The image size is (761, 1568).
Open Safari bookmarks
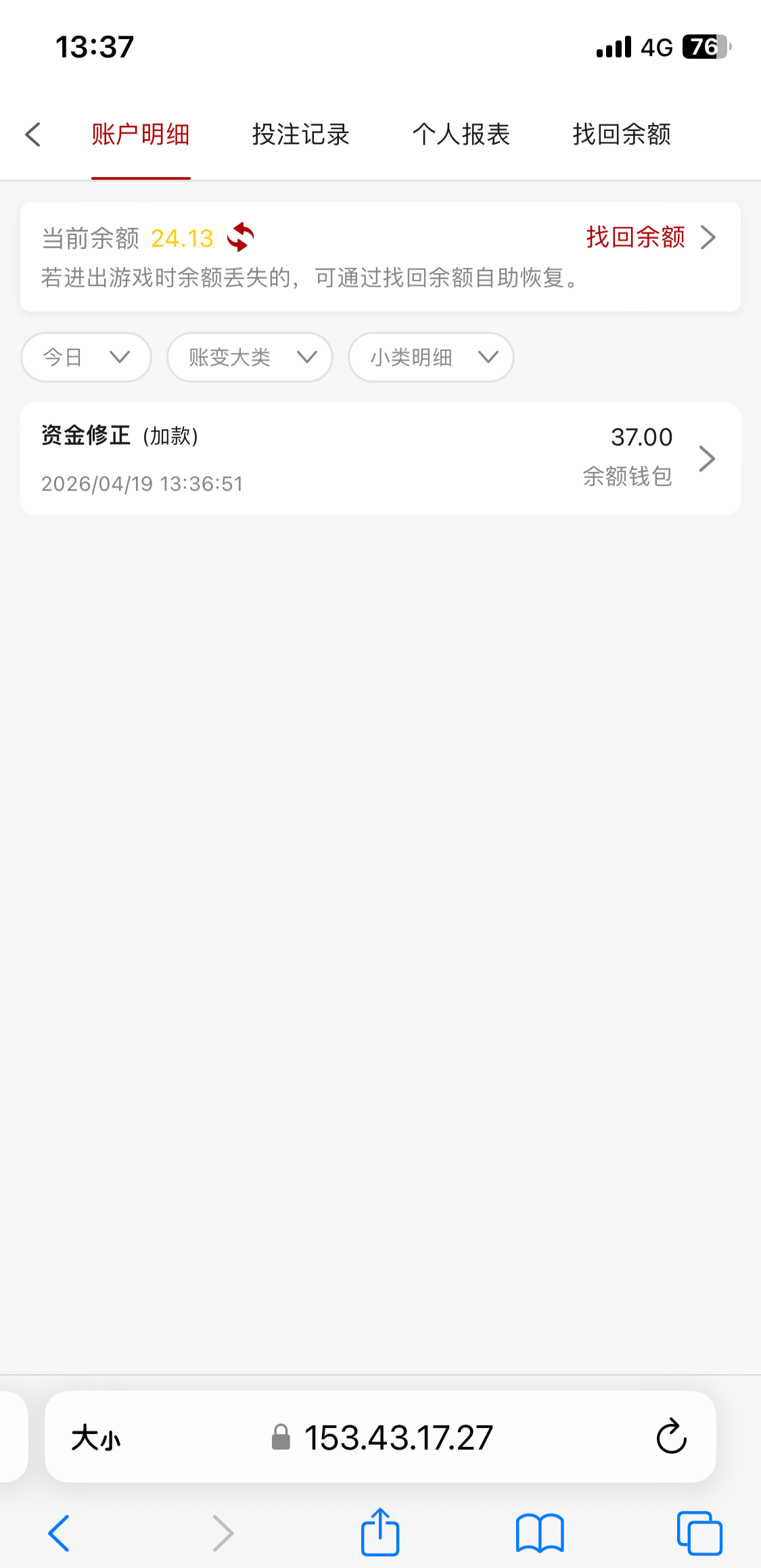pos(539,1533)
